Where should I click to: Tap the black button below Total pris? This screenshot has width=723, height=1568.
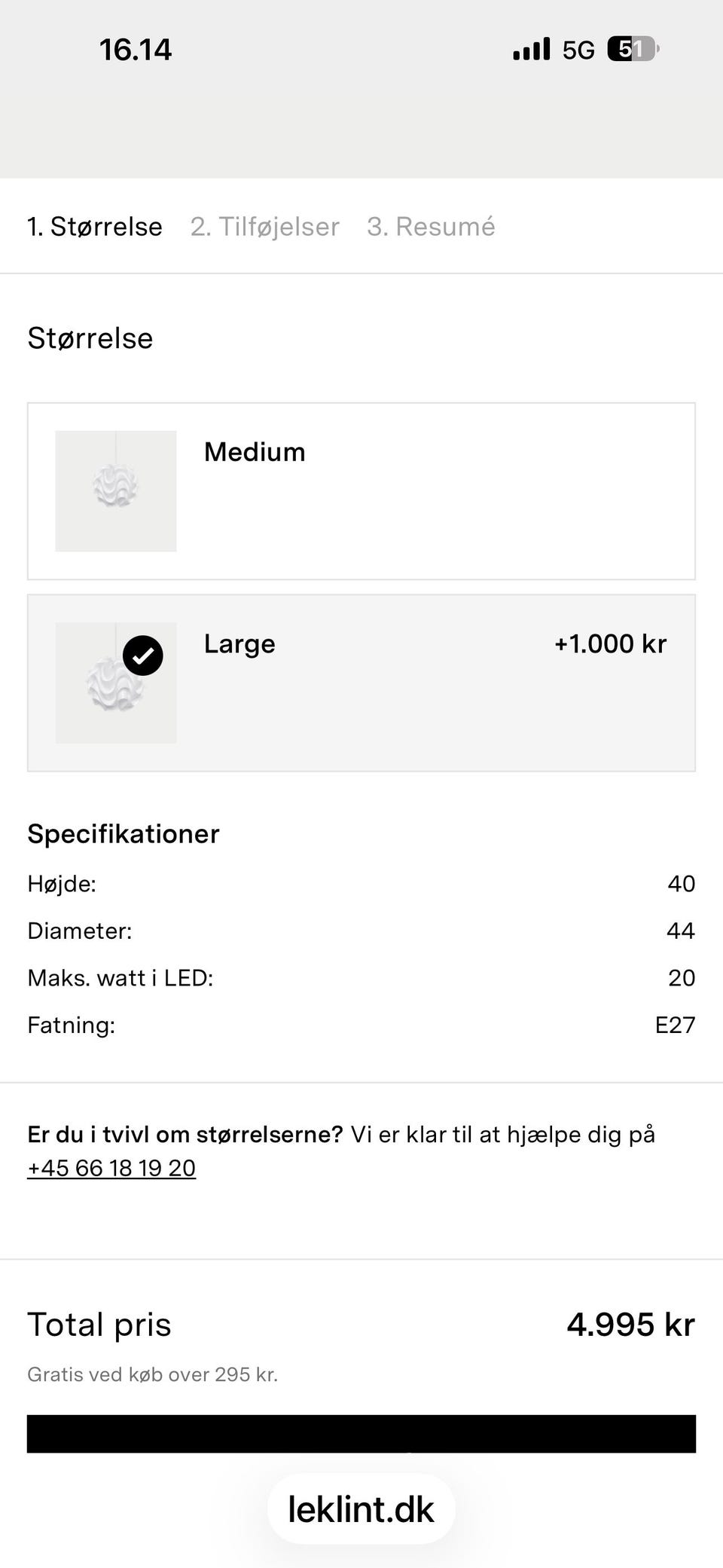point(361,1433)
